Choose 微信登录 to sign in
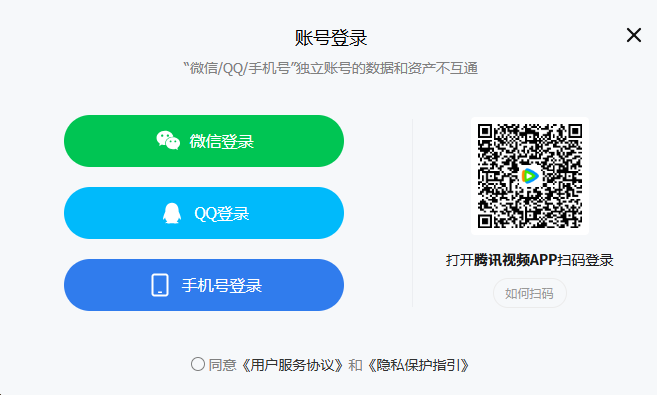The image size is (657, 395). 204,141
